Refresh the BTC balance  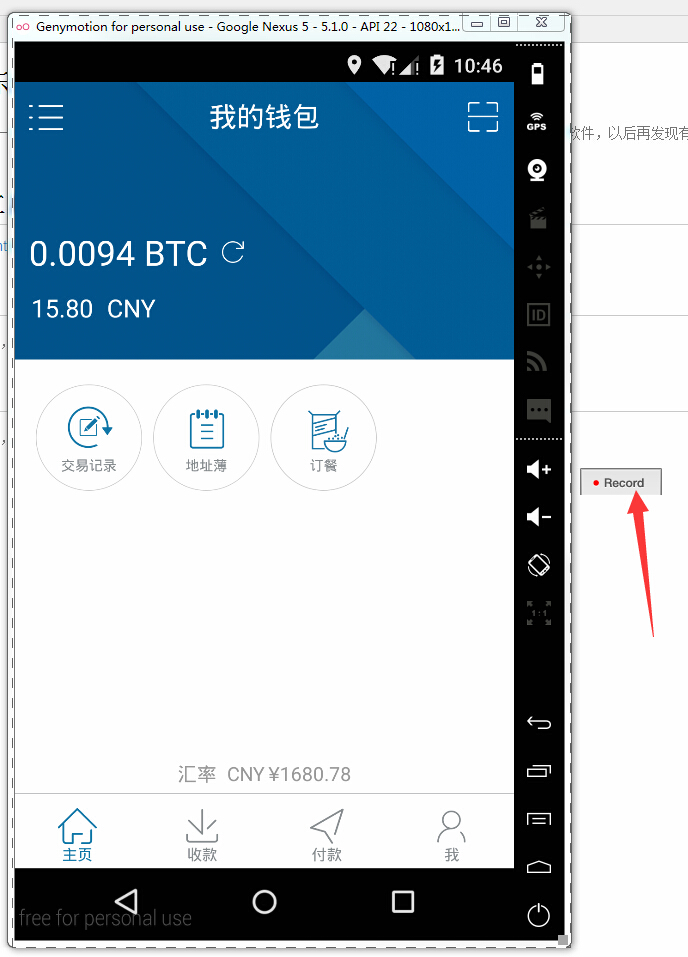click(233, 252)
